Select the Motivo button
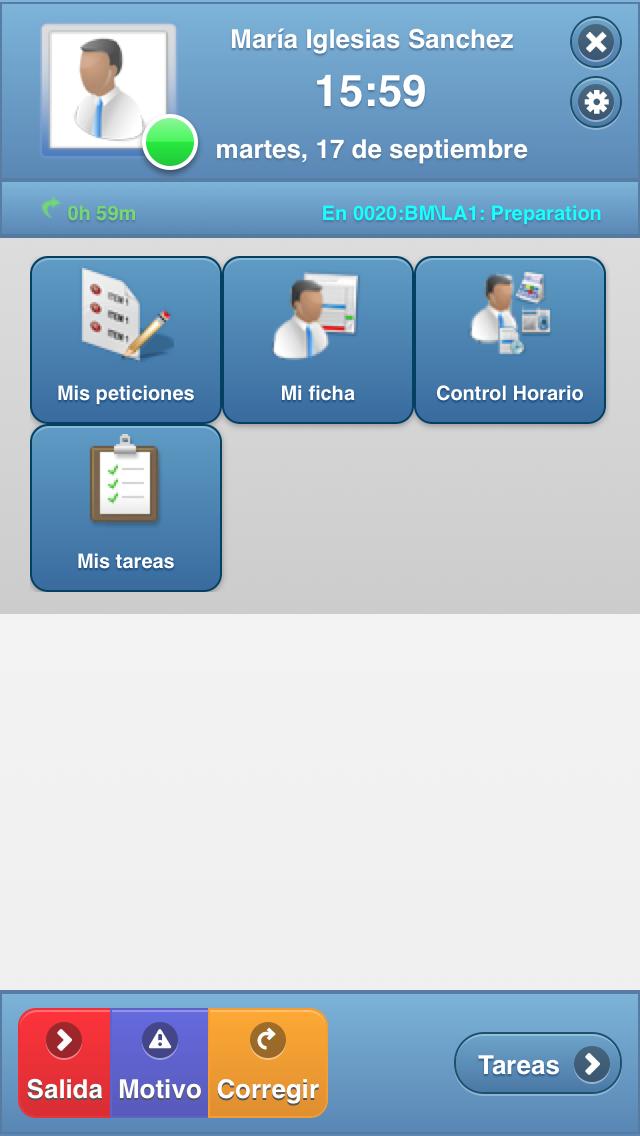640x1136 pixels. click(x=160, y=1063)
